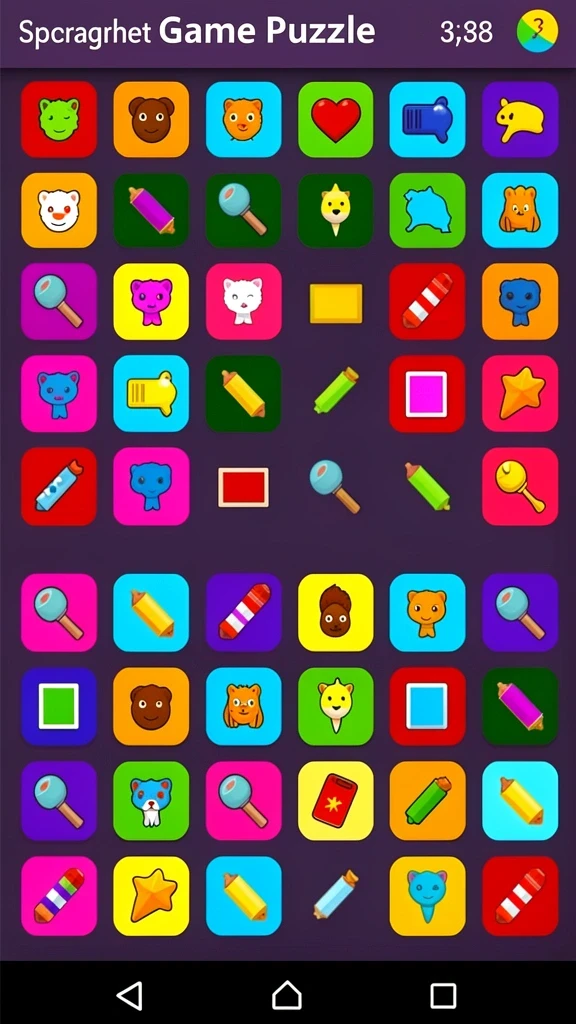Select the orange star on yellow tile
The width and height of the screenshot is (576, 1024).
click(151, 895)
